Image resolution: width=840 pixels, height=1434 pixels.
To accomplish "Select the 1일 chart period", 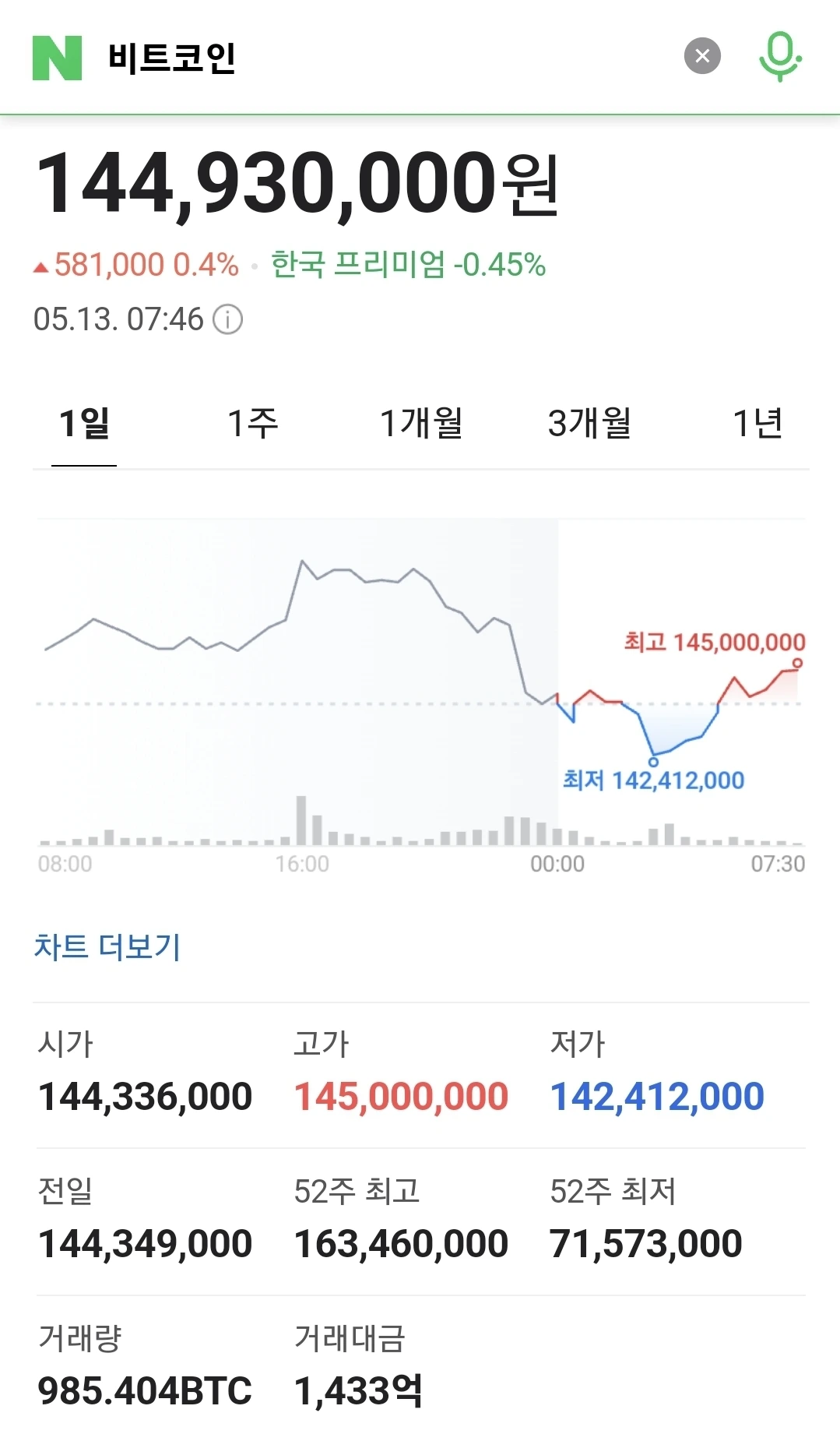I will [x=84, y=424].
